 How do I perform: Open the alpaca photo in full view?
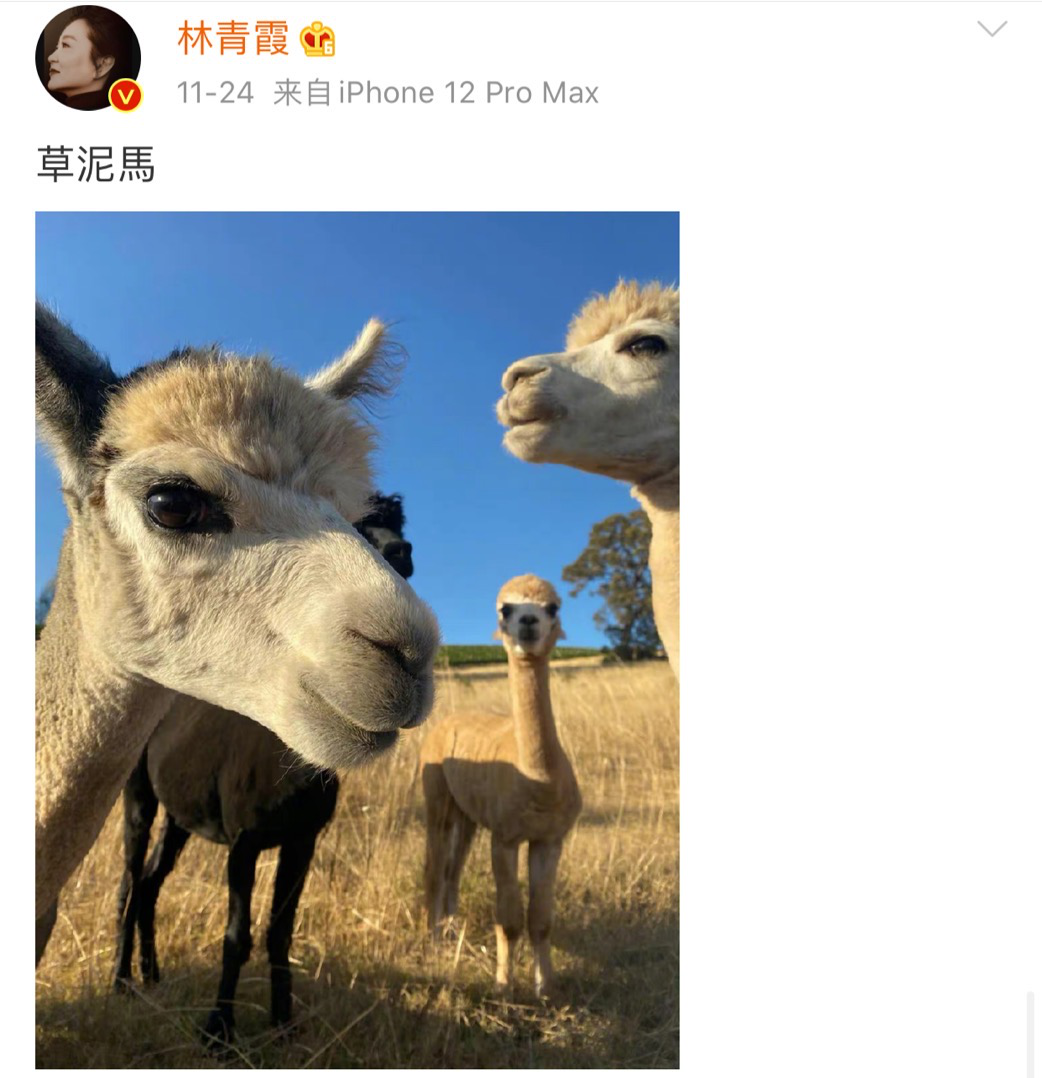tap(357, 640)
